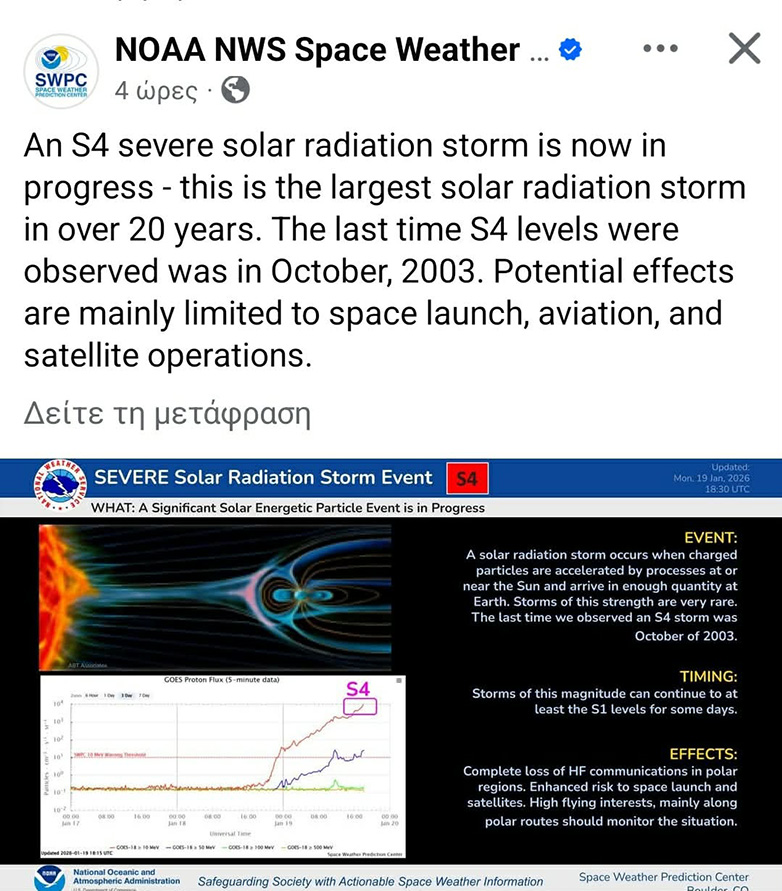This screenshot has height=891, width=782.
Task: Open the post's three-dot options menu
Action: [660, 48]
